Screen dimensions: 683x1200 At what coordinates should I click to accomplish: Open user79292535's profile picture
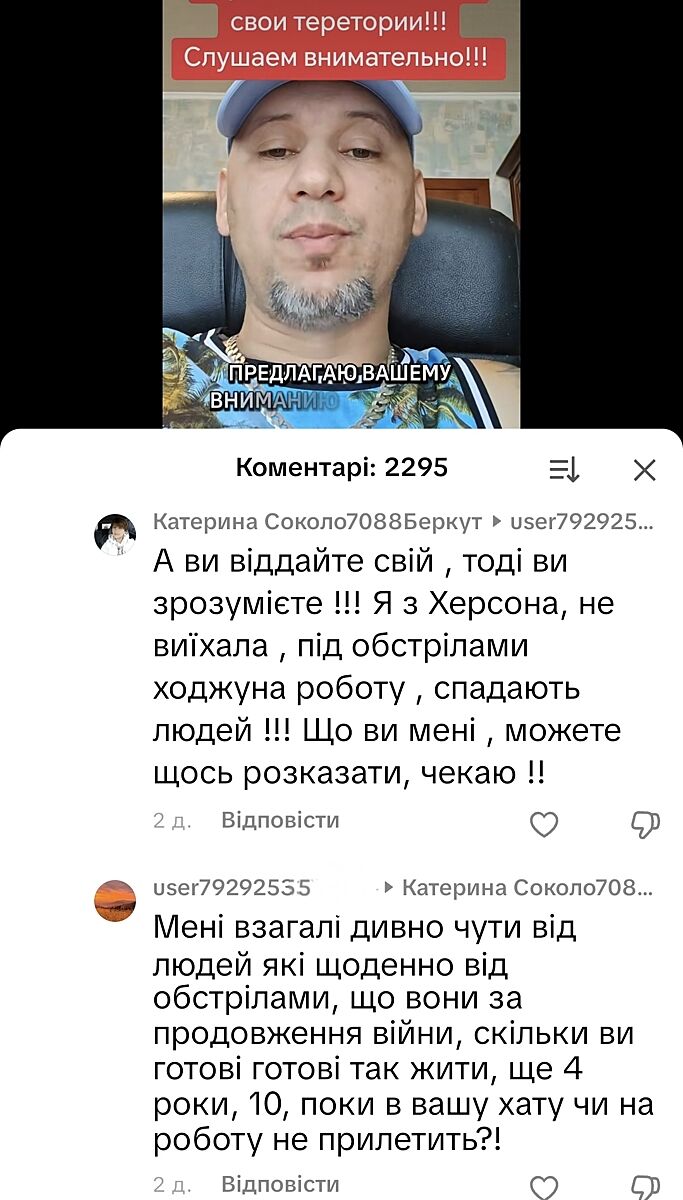tap(115, 900)
